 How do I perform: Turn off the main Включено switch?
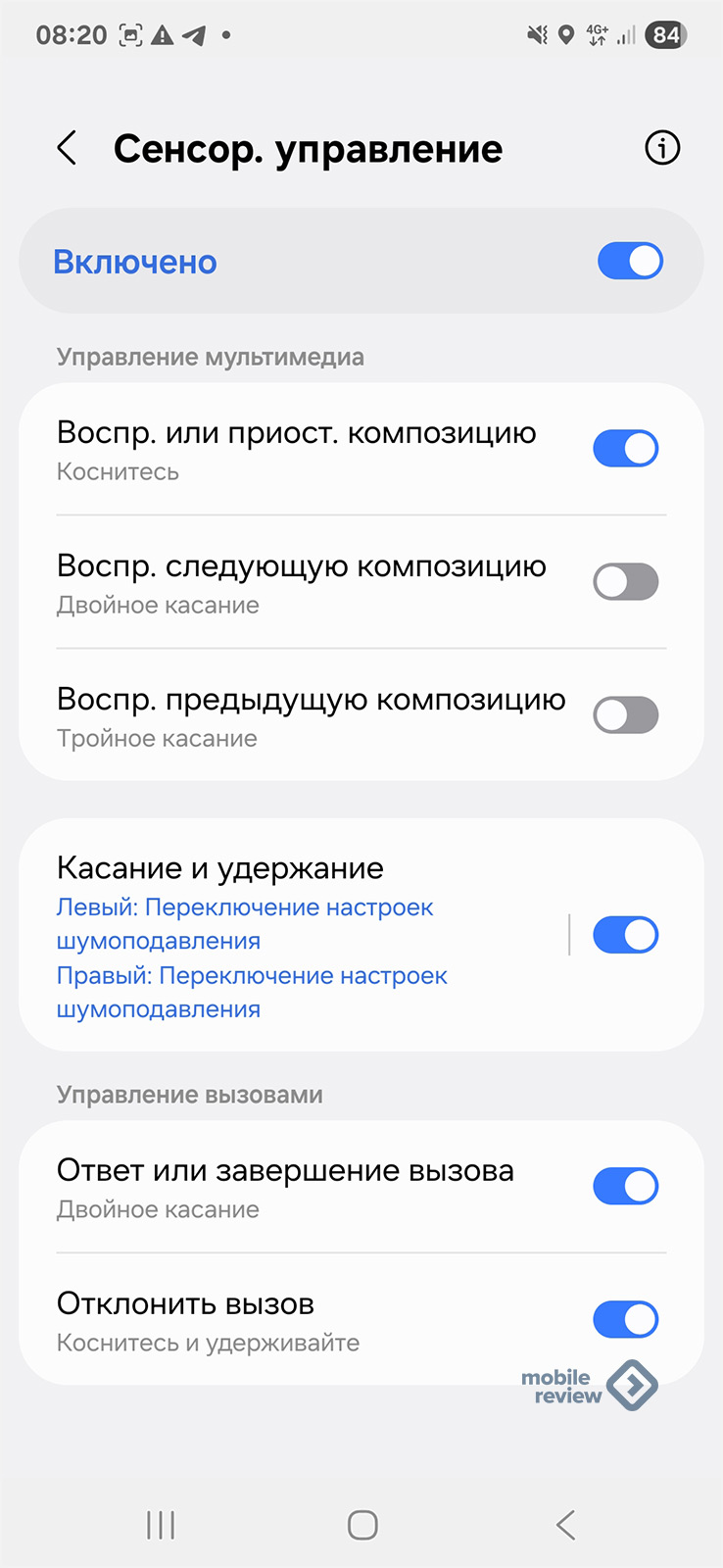coord(630,262)
